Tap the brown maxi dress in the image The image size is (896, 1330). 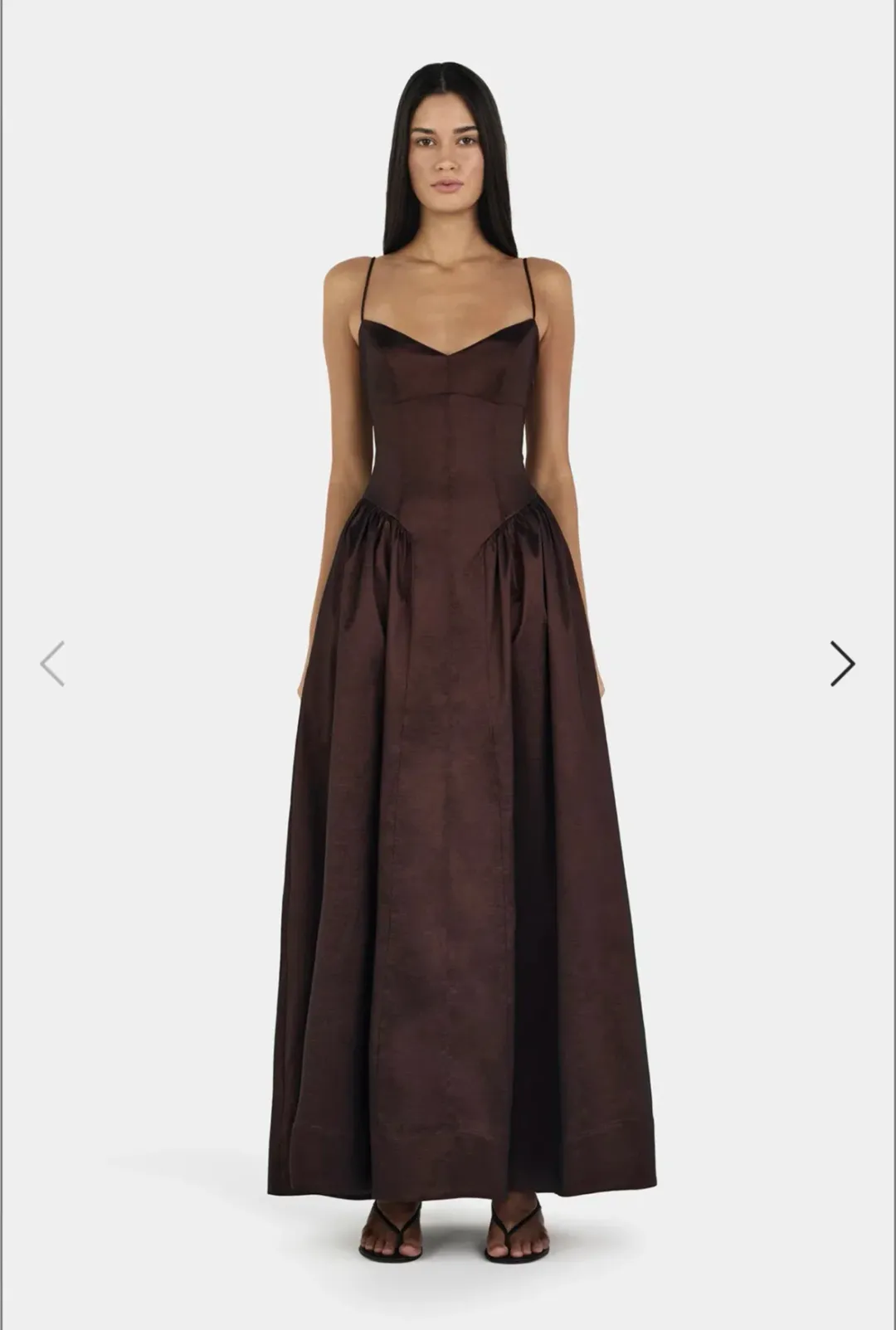pyautogui.click(x=448, y=747)
